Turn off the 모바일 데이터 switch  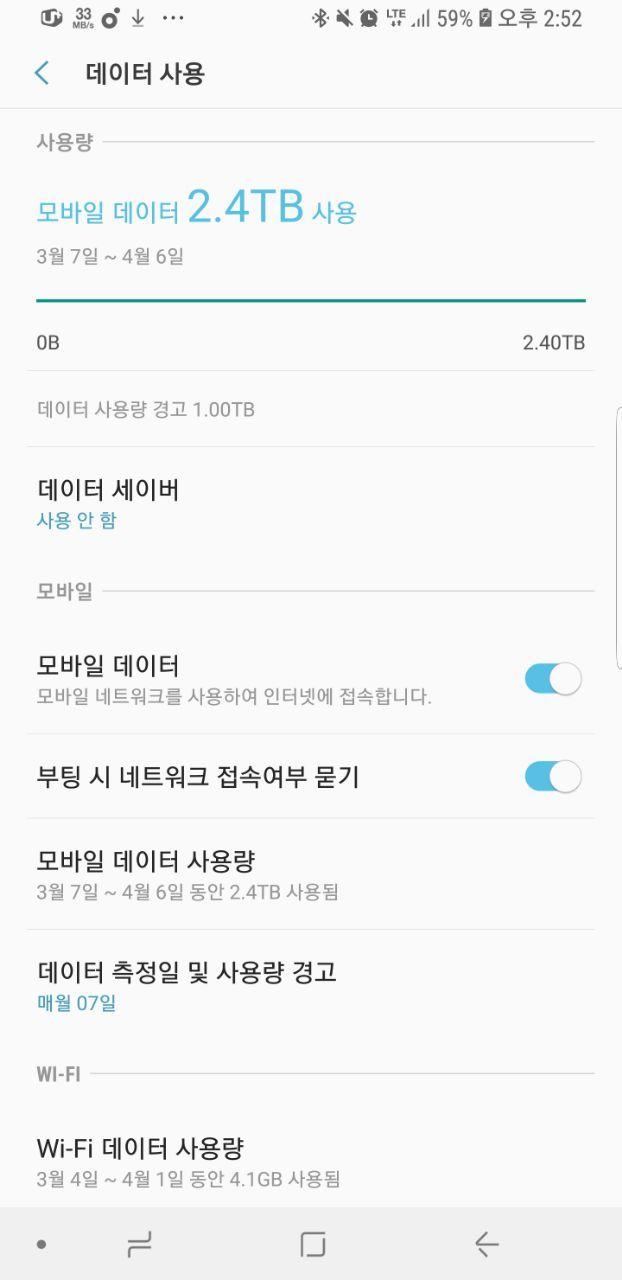coord(552,679)
